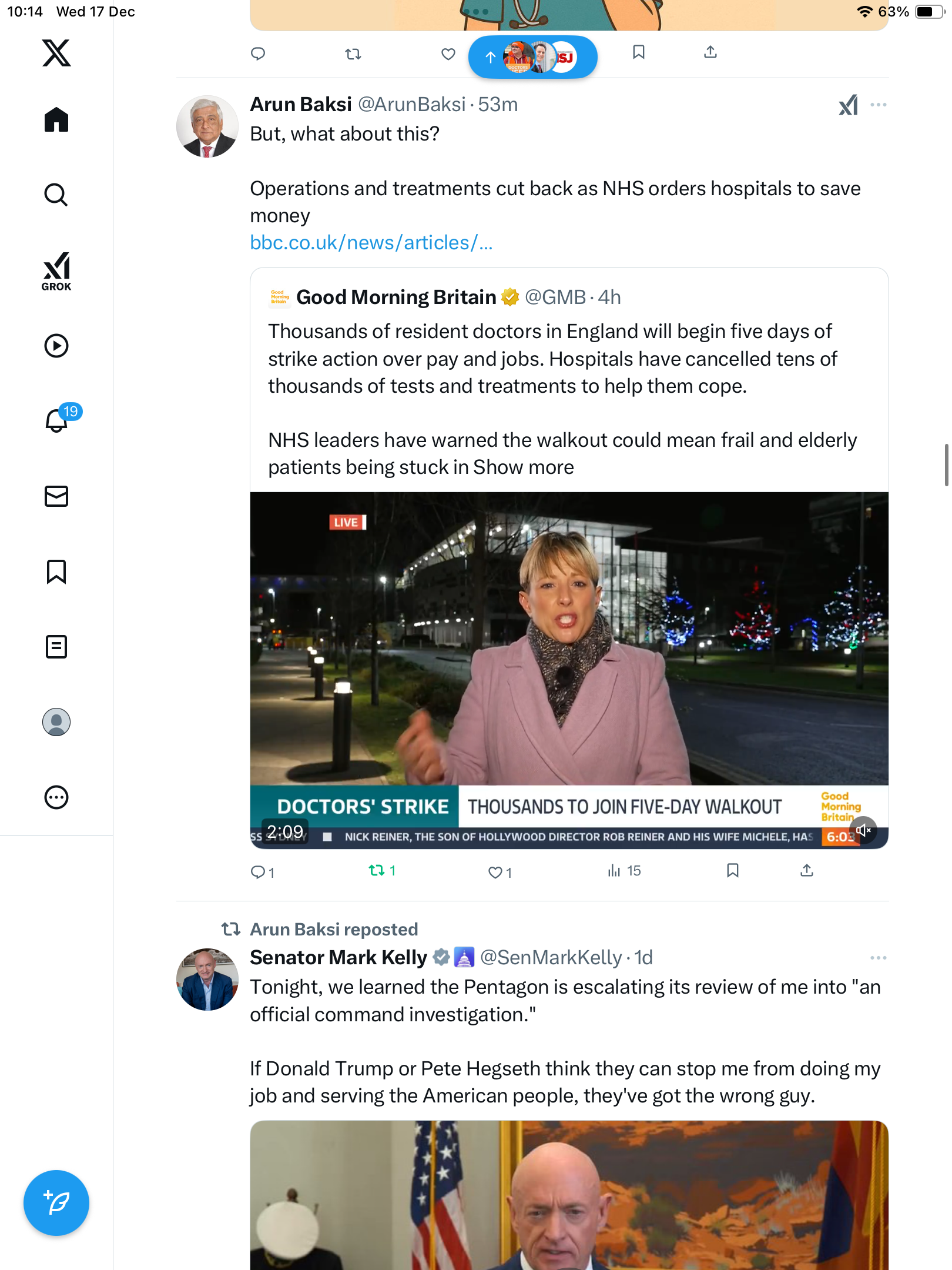
Task: Open the notifications bell
Action: 57,420
